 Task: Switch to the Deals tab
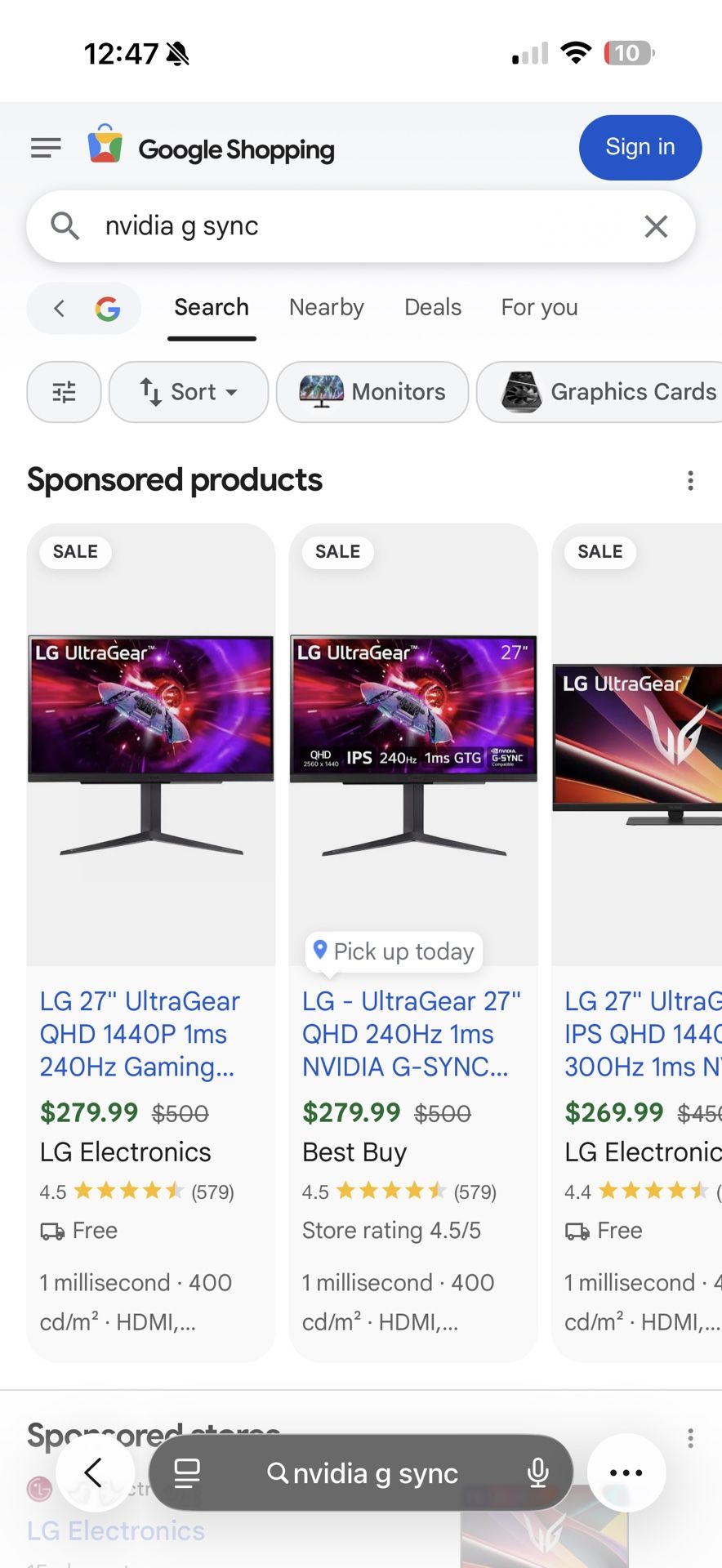[x=432, y=307]
